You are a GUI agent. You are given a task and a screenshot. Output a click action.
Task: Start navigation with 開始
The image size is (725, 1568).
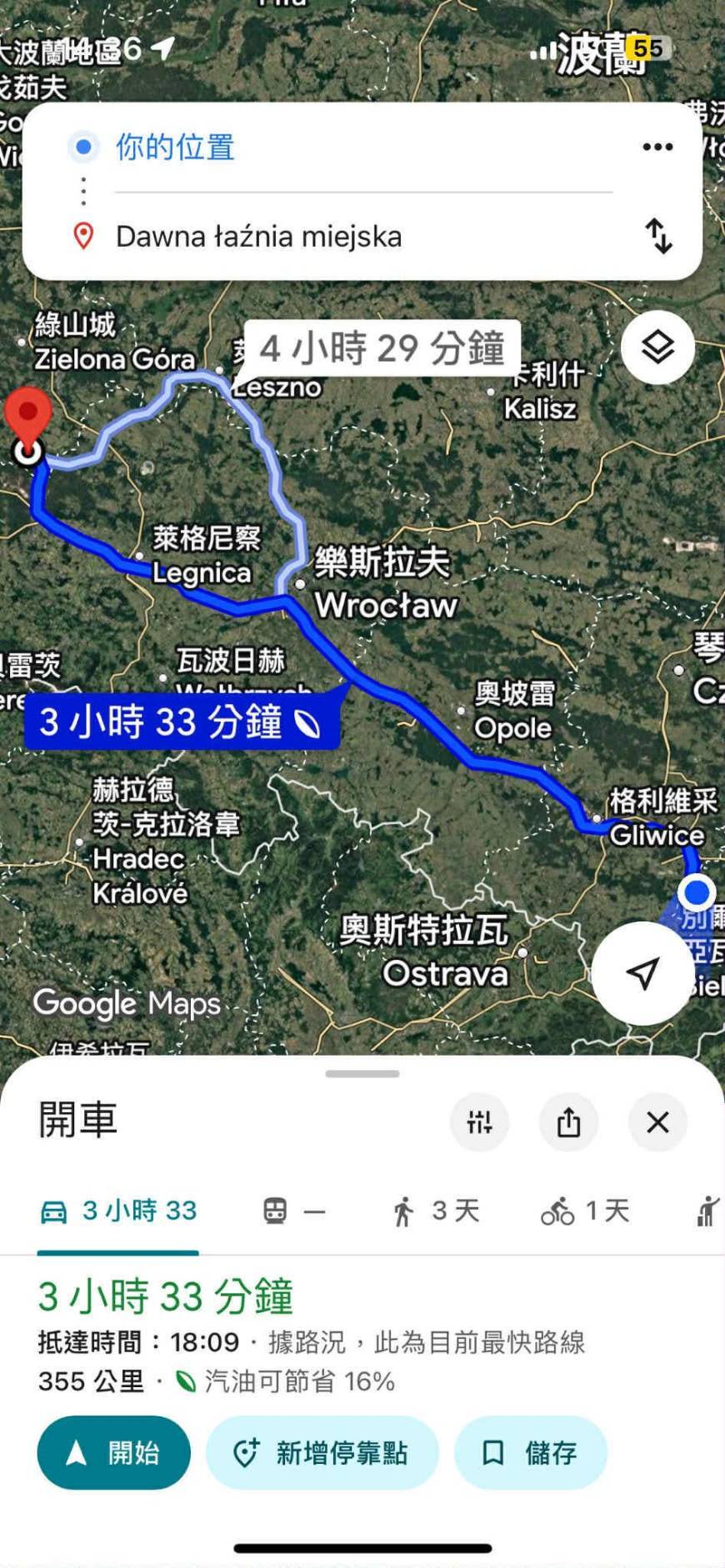[113, 1453]
